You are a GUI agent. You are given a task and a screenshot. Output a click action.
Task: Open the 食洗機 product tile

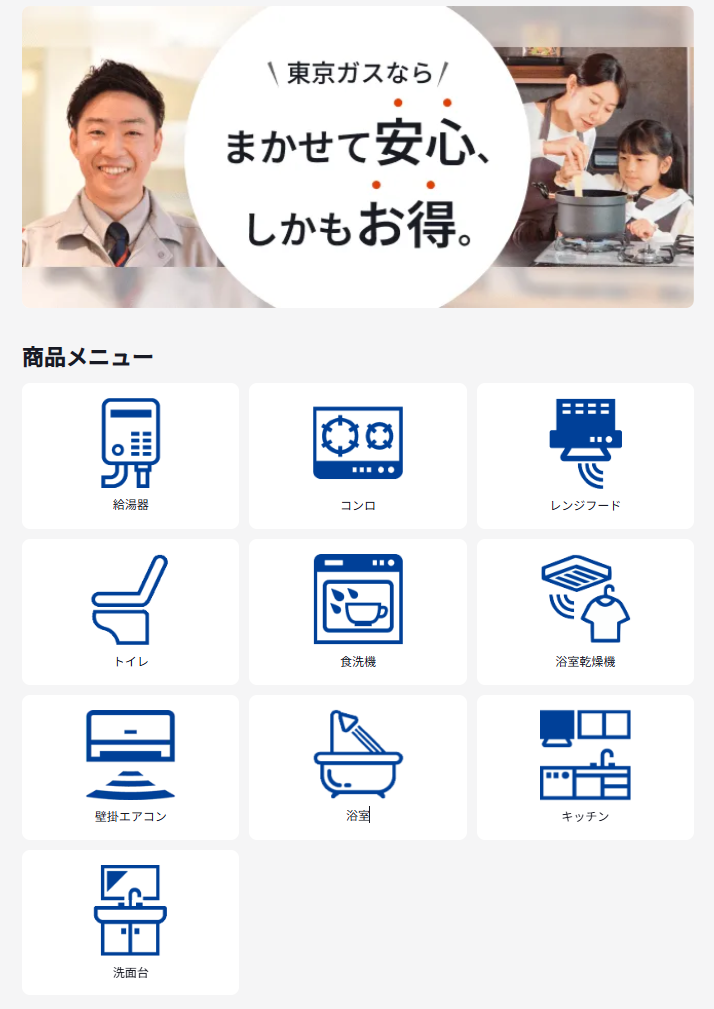click(357, 612)
